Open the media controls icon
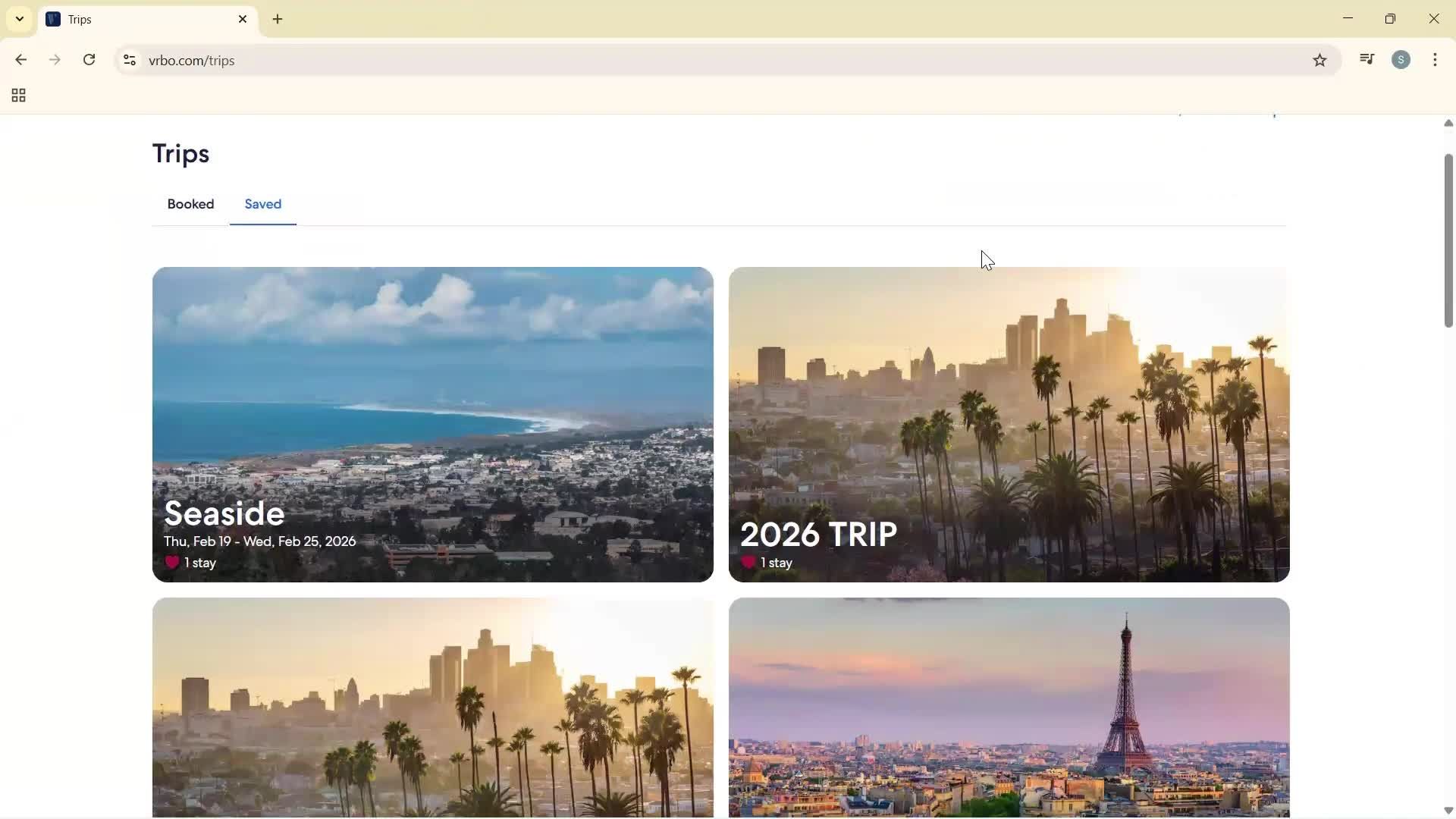The height and width of the screenshot is (819, 1456). pos(1367,60)
